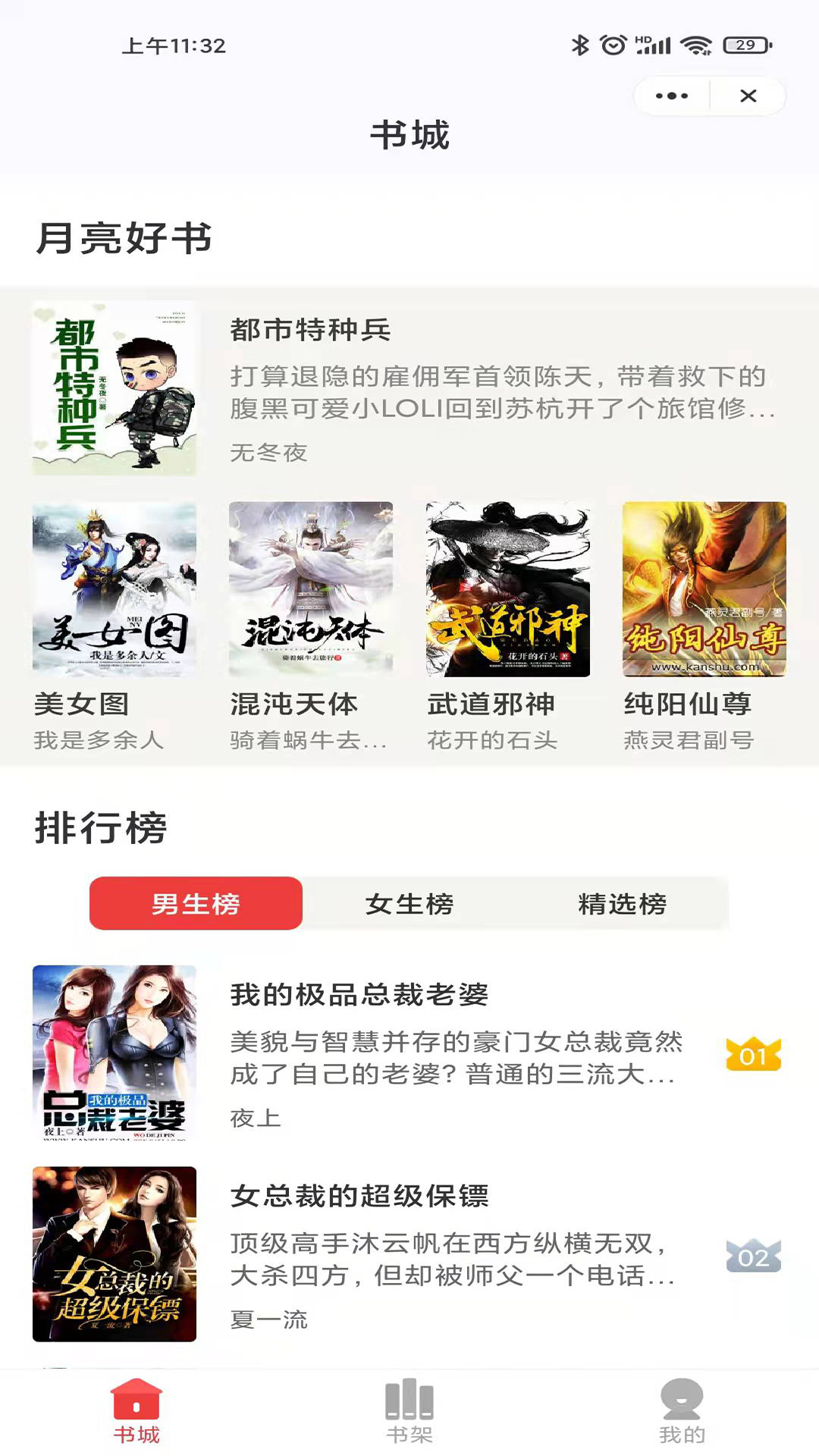This screenshot has width=819, height=1456.
Task: Close the mini-program with the X icon
Action: point(748,96)
